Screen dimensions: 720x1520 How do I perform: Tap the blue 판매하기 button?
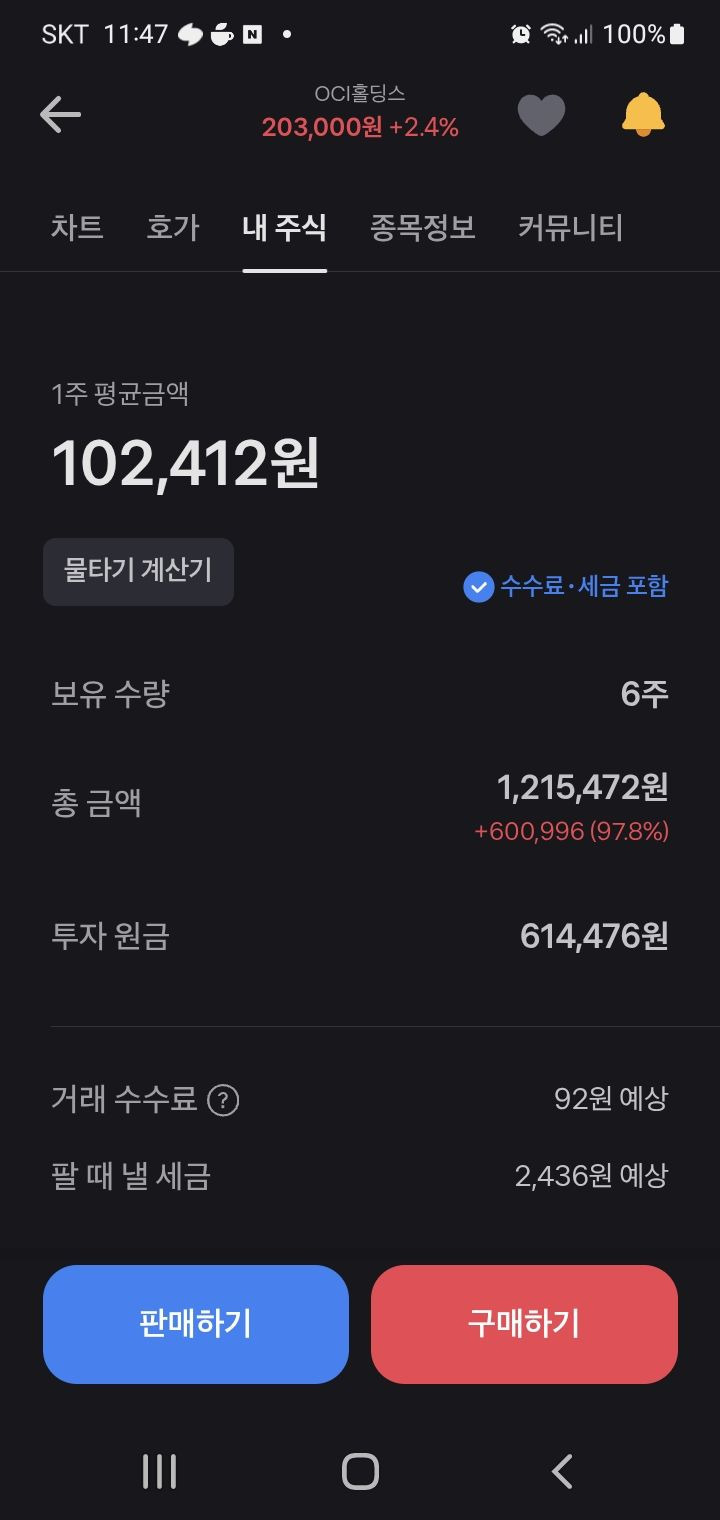click(x=196, y=1324)
